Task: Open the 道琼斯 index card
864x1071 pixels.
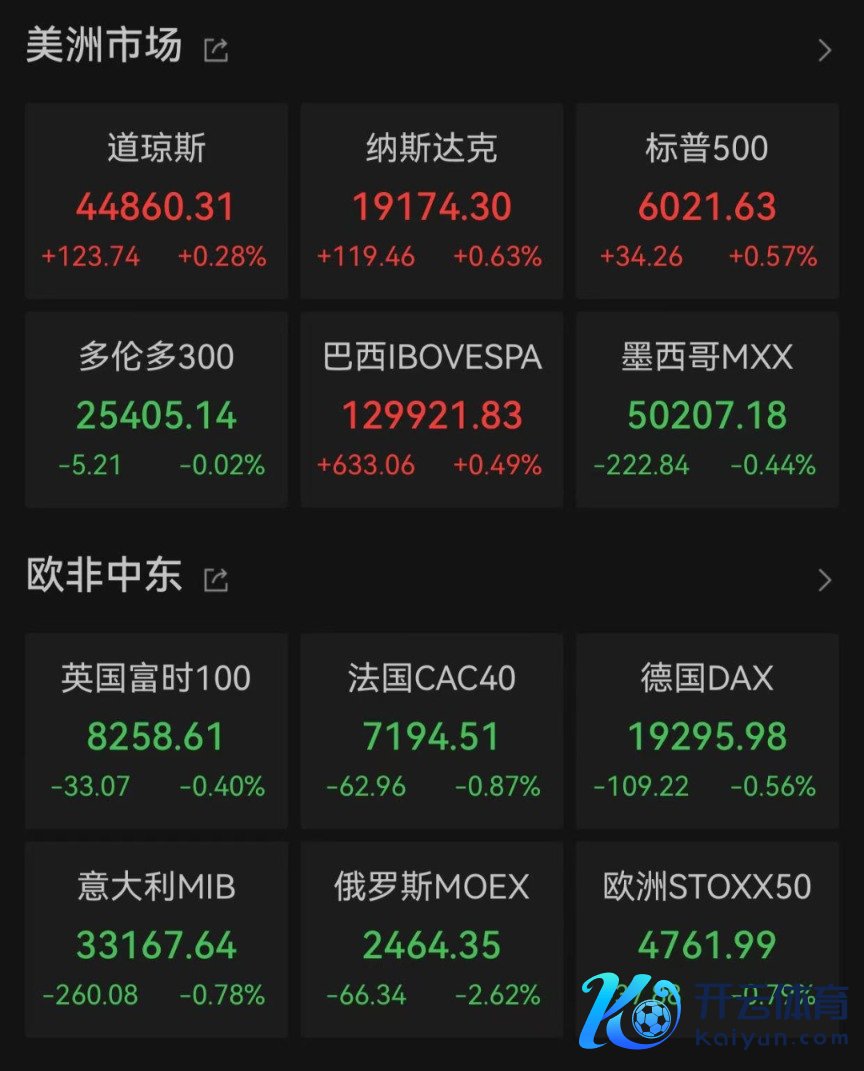Action: [x=156, y=201]
